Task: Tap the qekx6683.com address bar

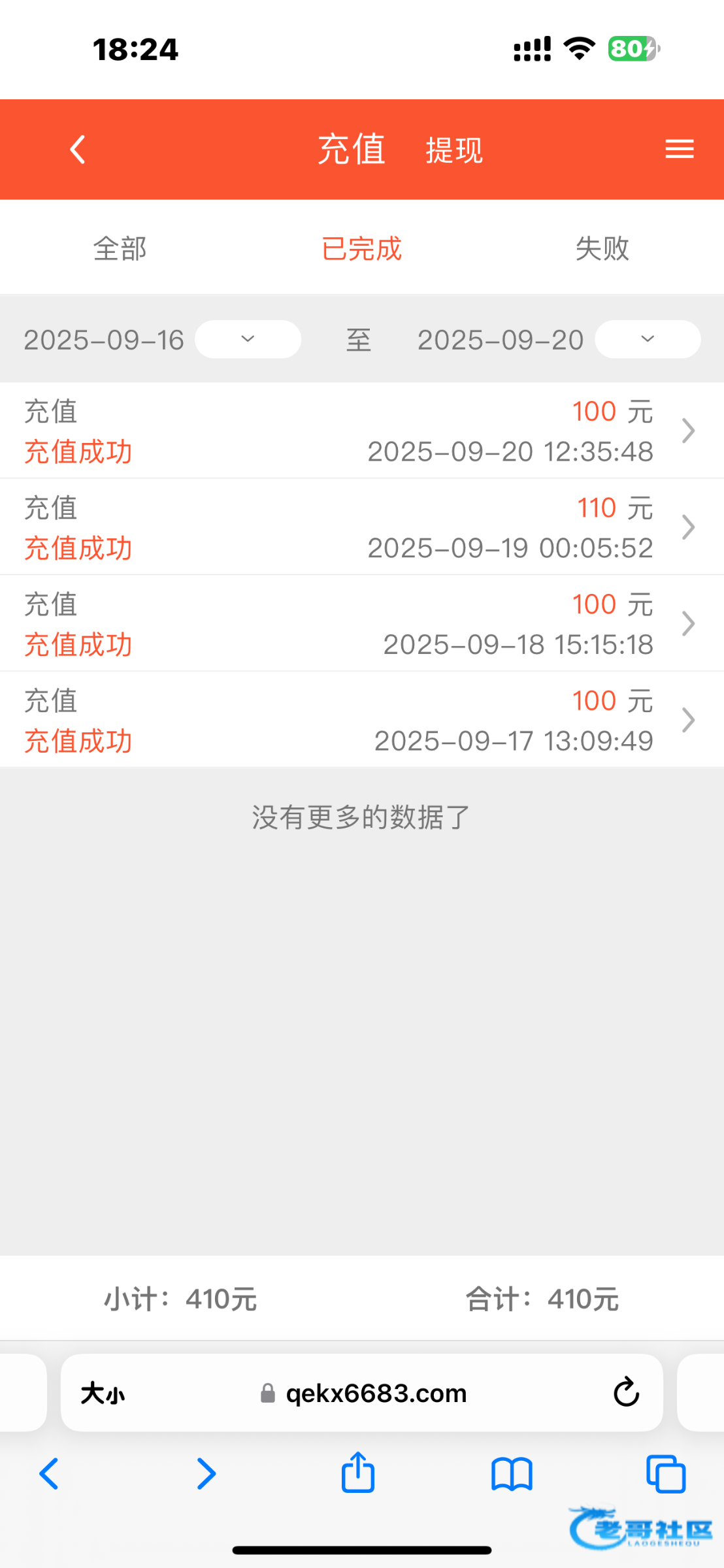Action: pyautogui.click(x=376, y=1394)
